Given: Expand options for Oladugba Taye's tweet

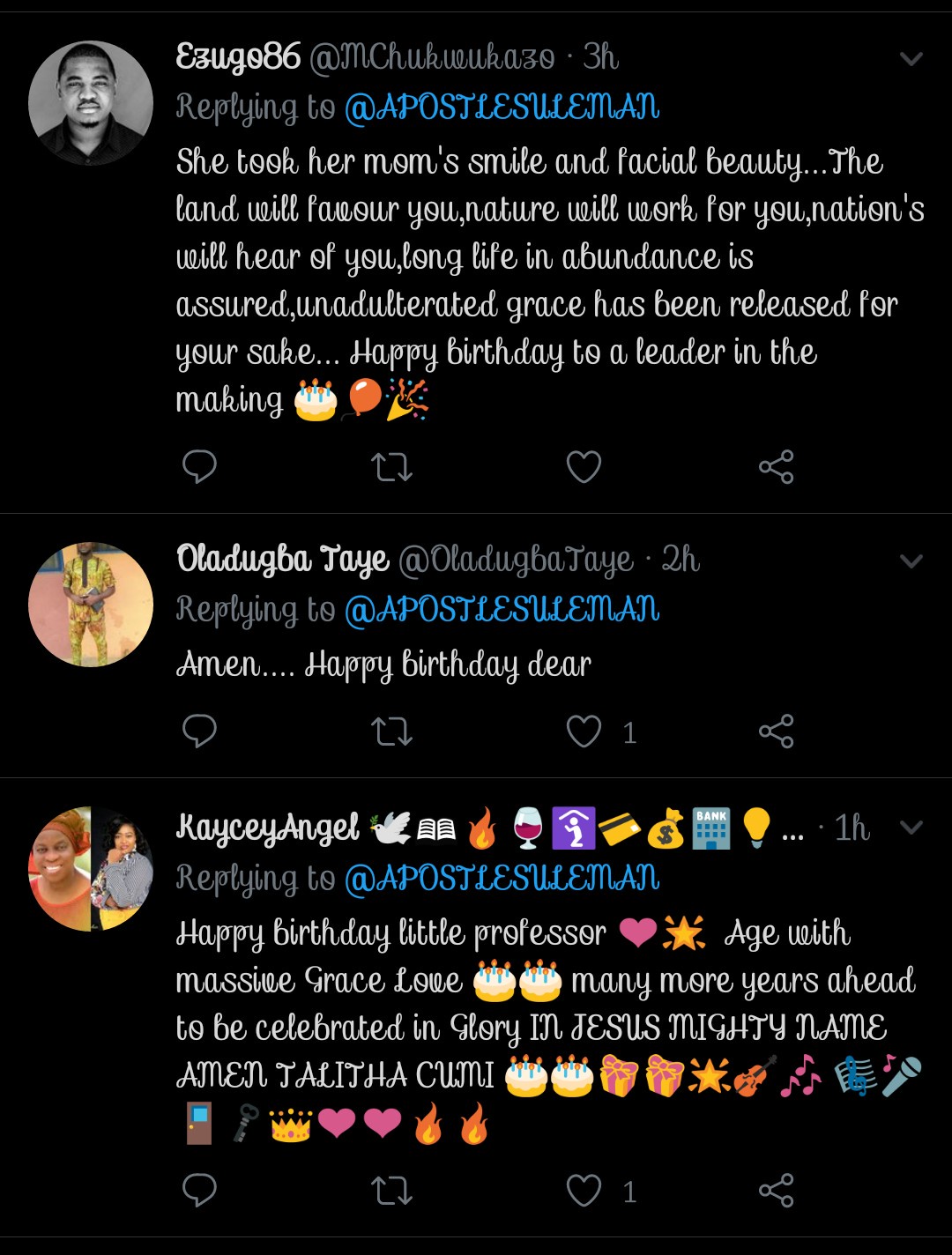Looking at the screenshot, I should click(911, 561).
